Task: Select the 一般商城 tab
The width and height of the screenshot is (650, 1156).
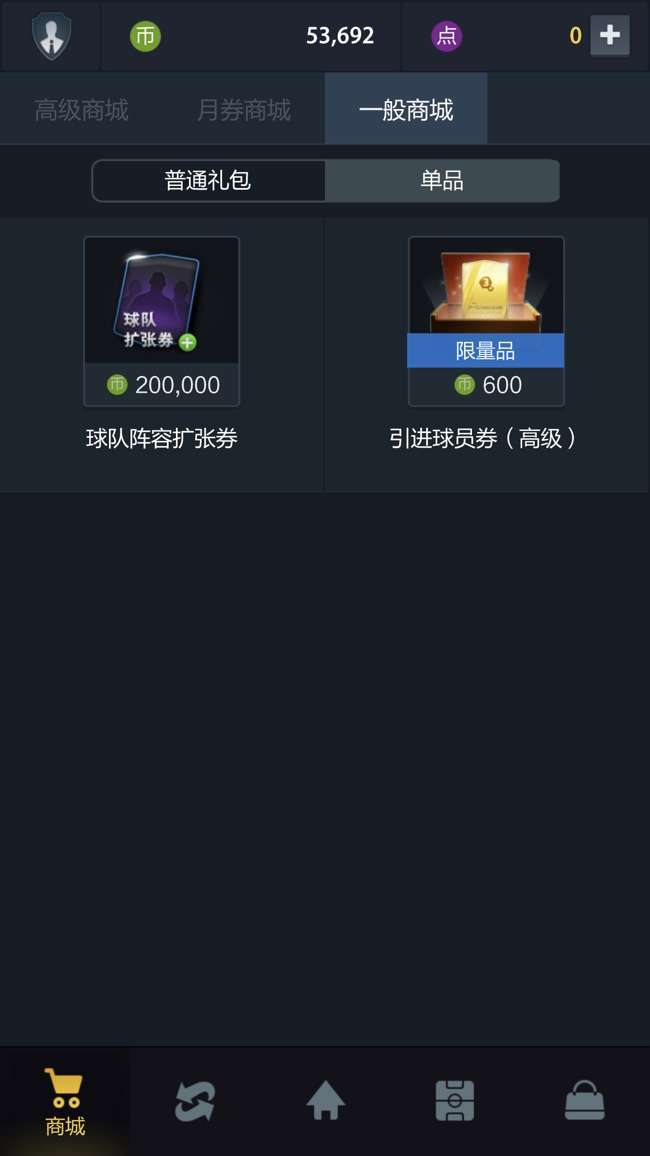Action: click(406, 109)
